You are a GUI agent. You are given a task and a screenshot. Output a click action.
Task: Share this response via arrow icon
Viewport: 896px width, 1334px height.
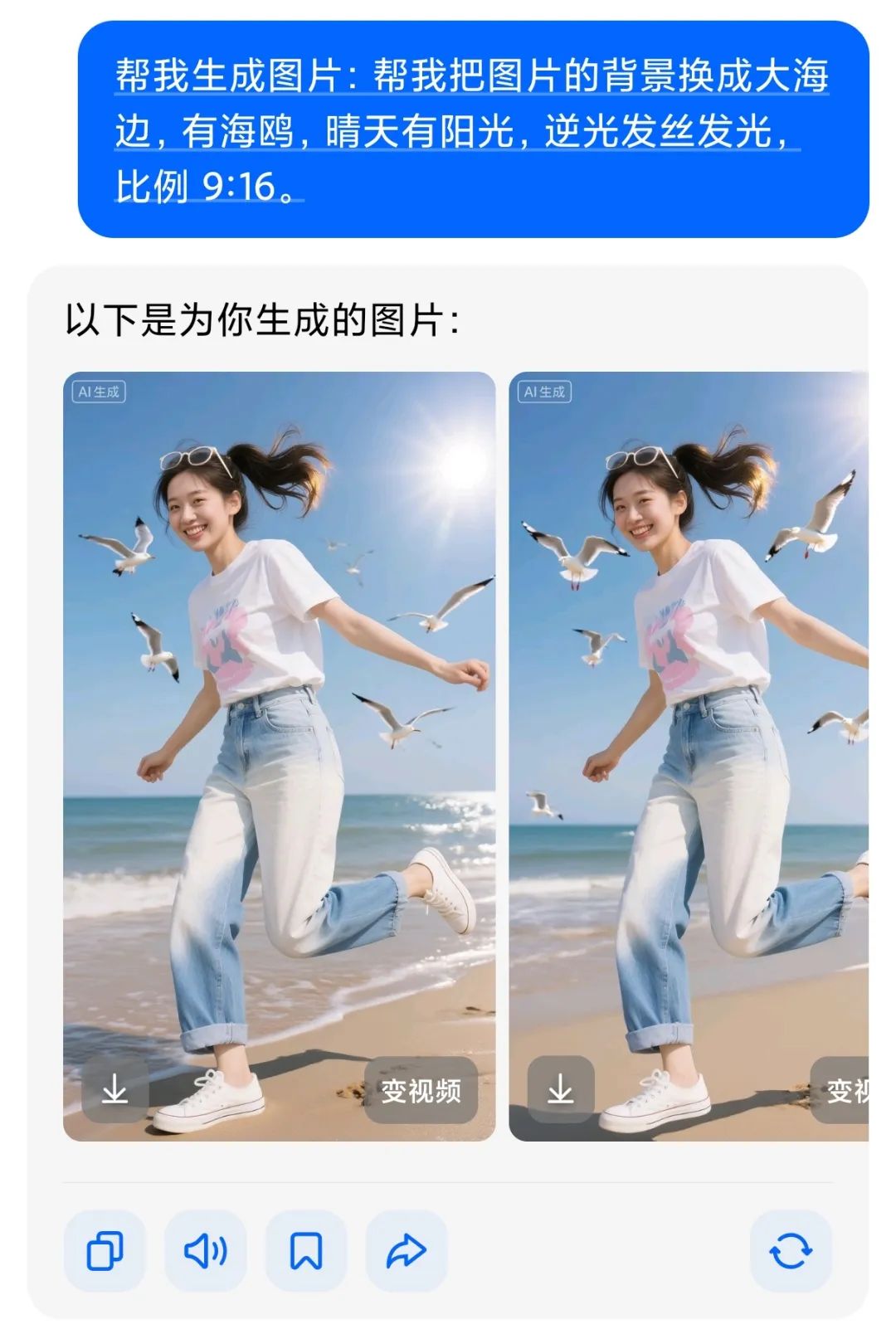pos(406,1250)
